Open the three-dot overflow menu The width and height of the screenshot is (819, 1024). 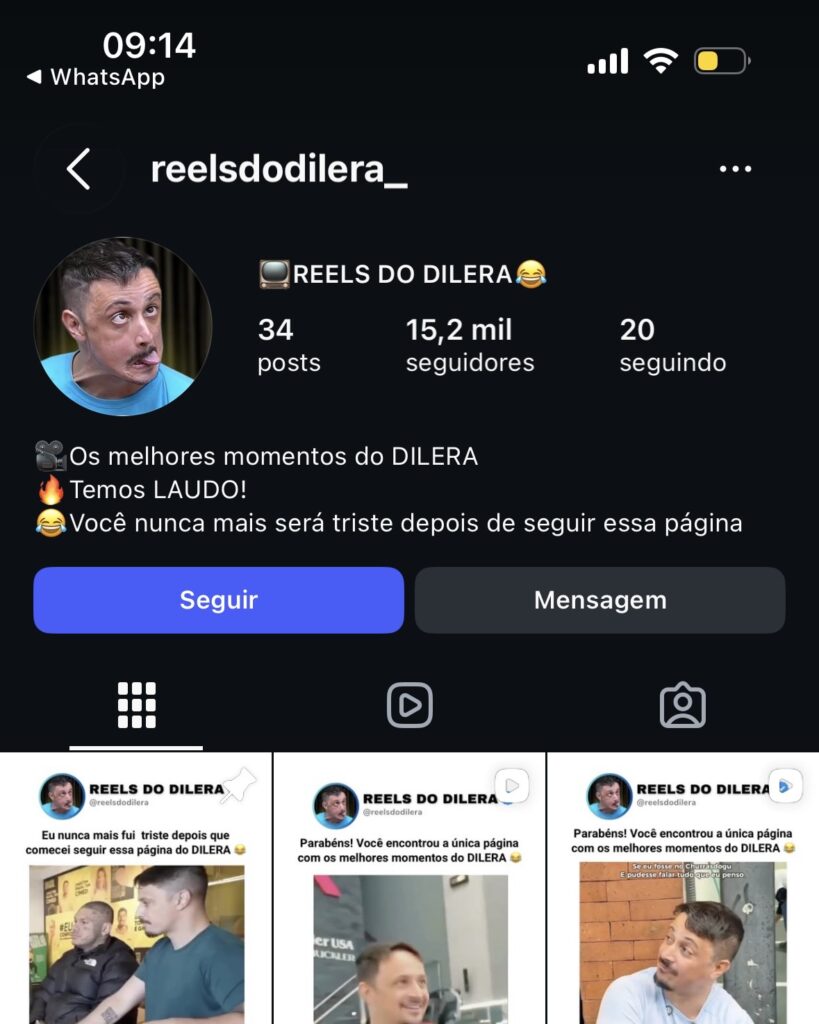click(x=735, y=169)
